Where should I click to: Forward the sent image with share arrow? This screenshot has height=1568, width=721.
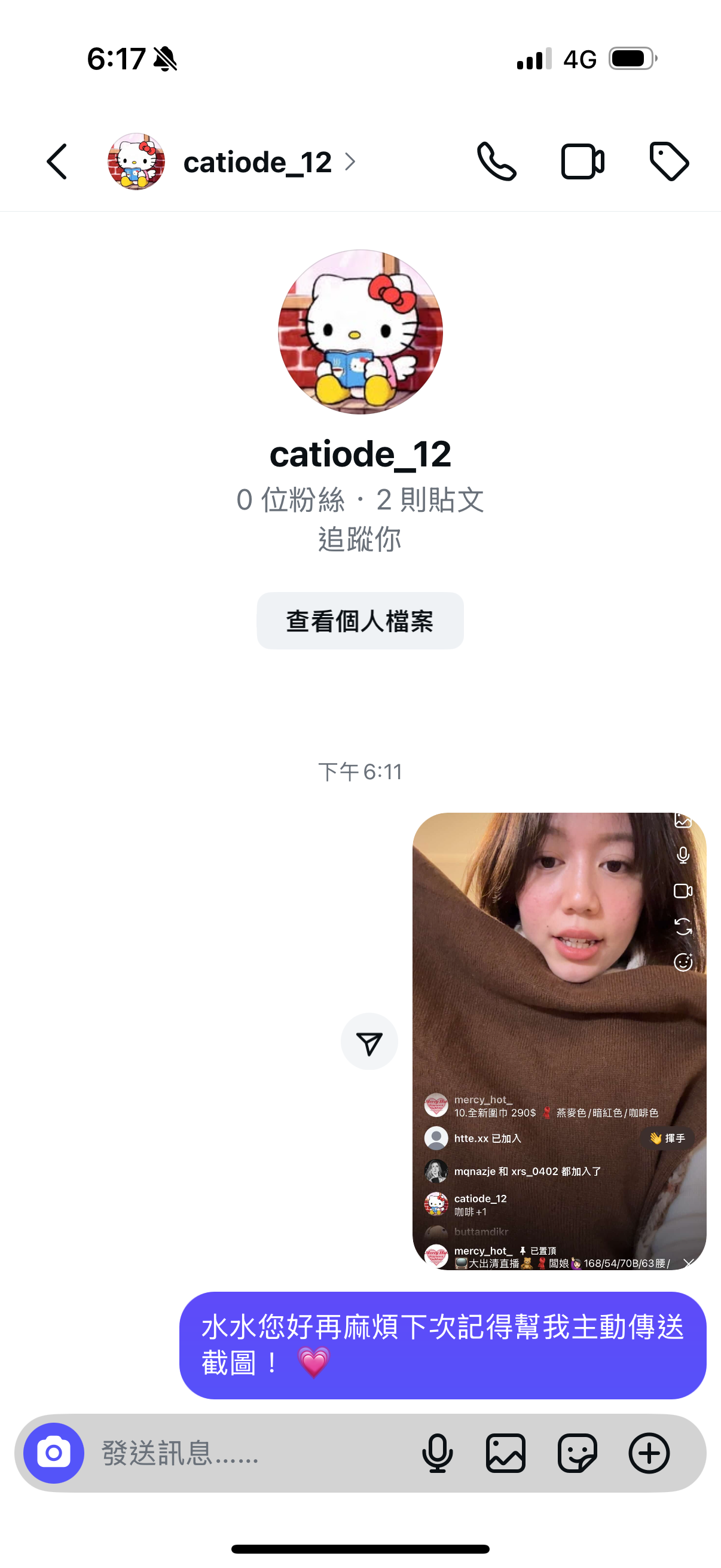[369, 1044]
